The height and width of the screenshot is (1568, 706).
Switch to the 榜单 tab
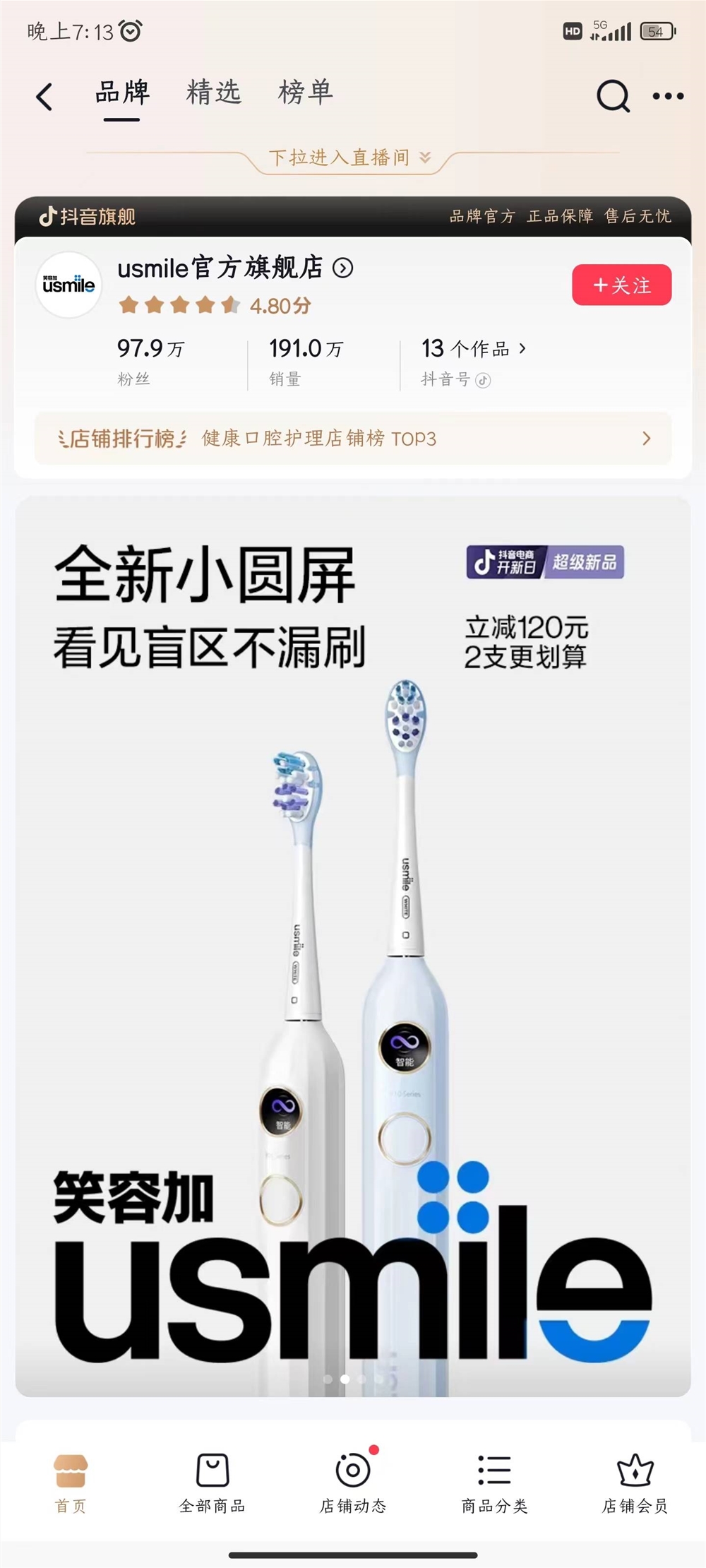(305, 93)
